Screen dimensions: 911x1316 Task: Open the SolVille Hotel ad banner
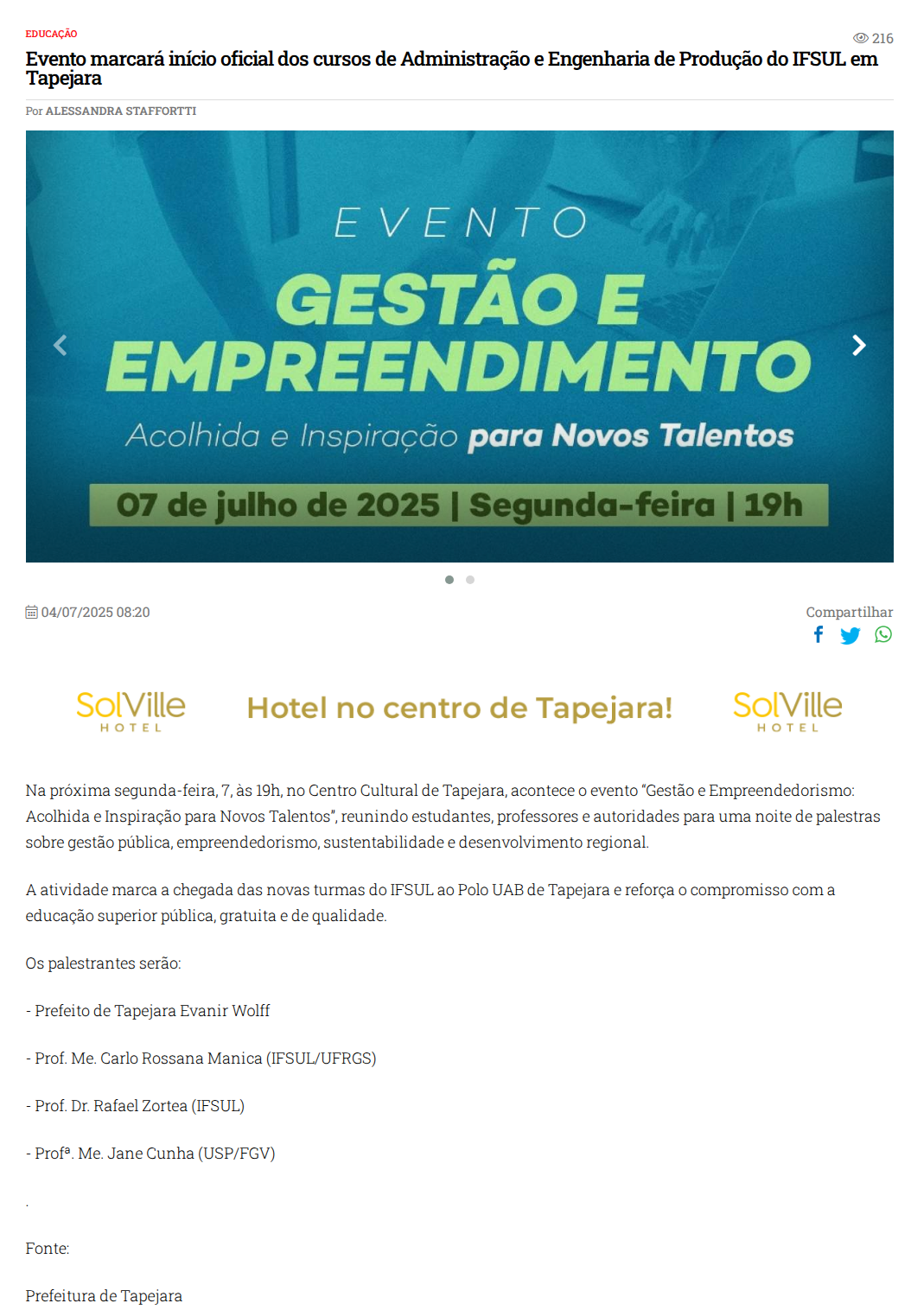[459, 709]
